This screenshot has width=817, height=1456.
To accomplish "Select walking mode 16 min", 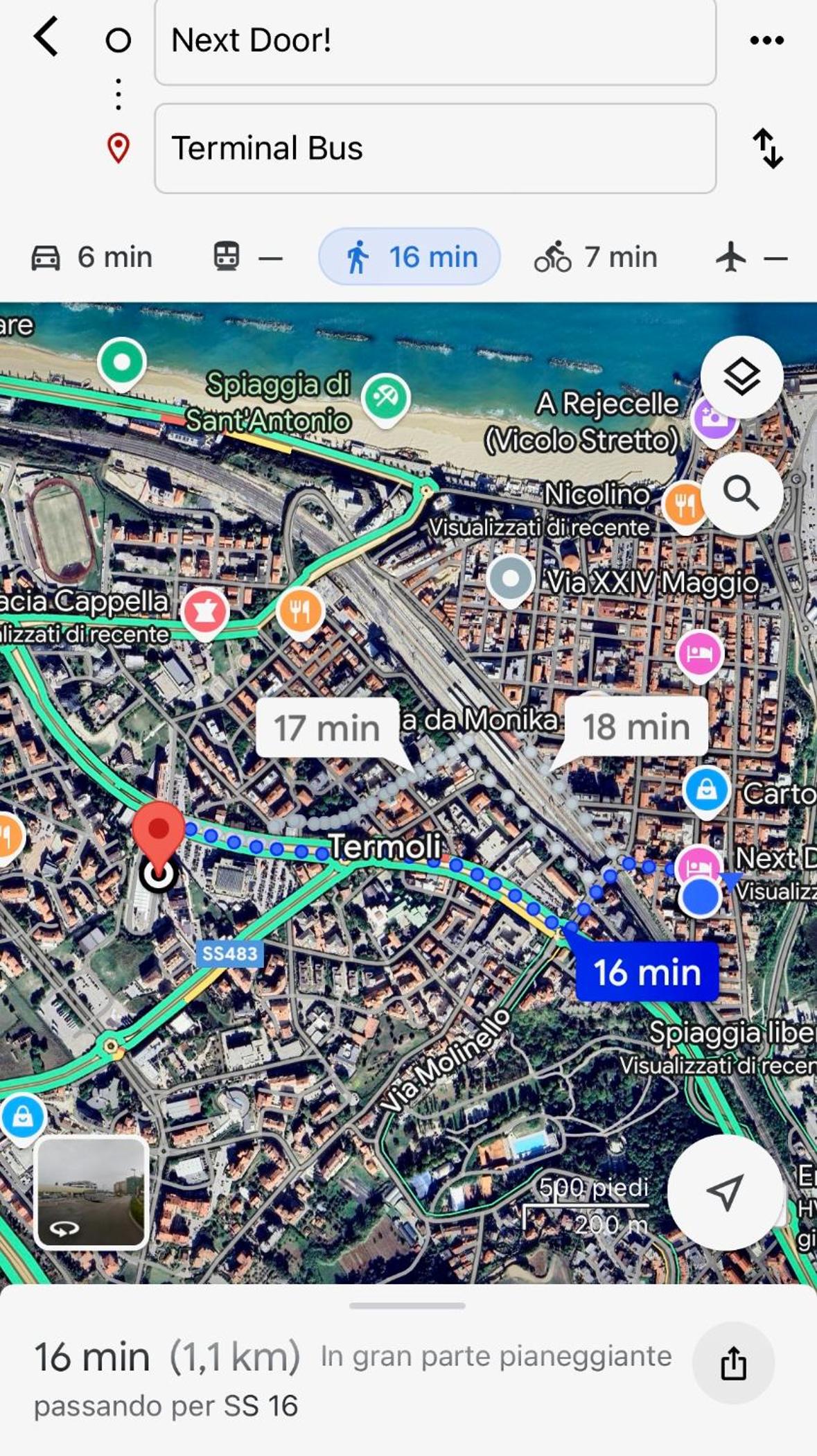I will pos(410,257).
